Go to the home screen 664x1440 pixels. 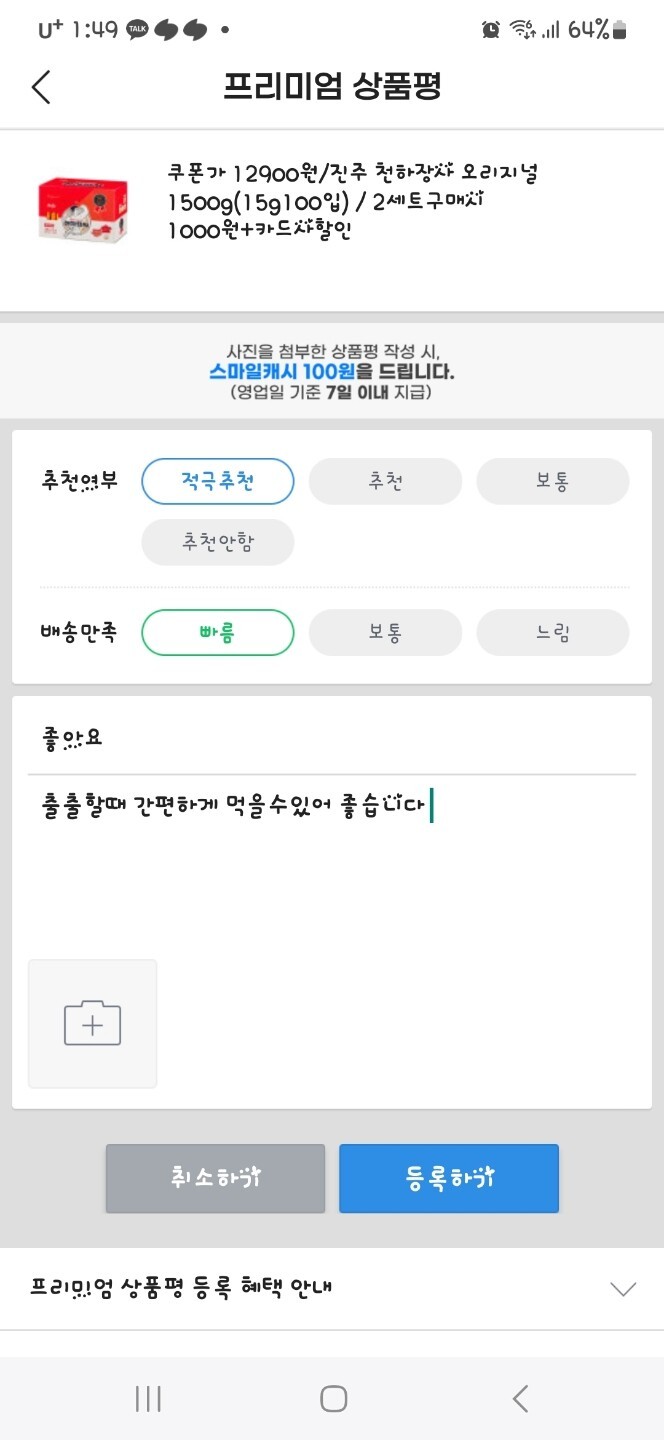point(333,1398)
